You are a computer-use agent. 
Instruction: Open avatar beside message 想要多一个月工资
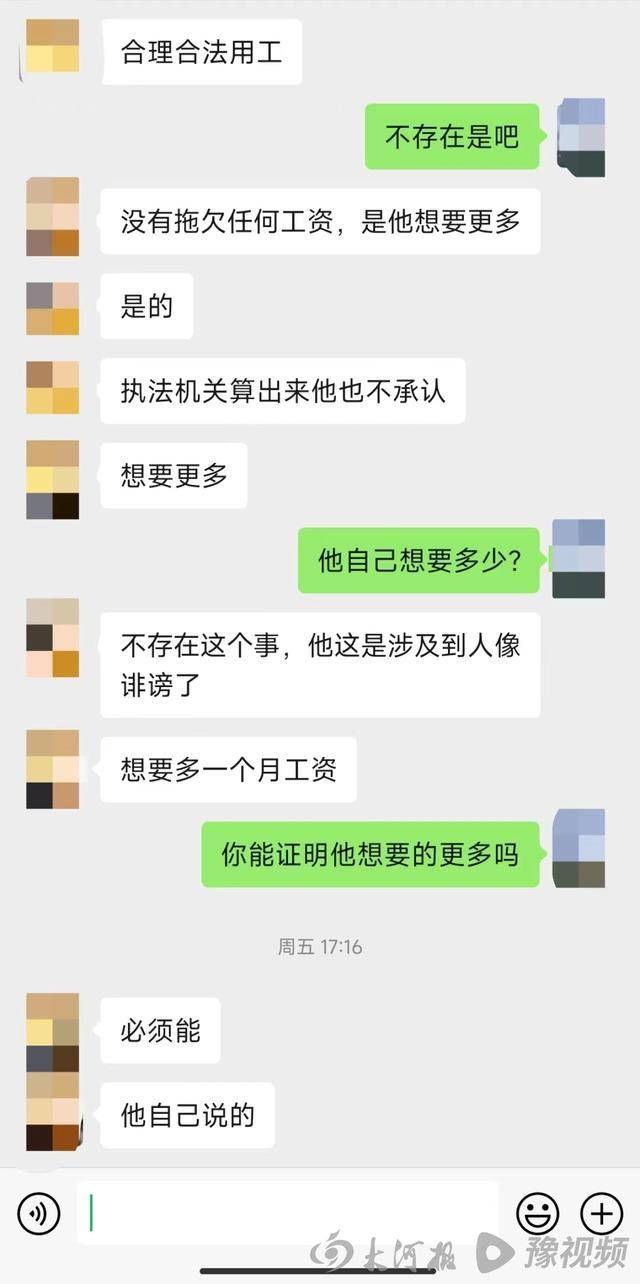(52, 769)
